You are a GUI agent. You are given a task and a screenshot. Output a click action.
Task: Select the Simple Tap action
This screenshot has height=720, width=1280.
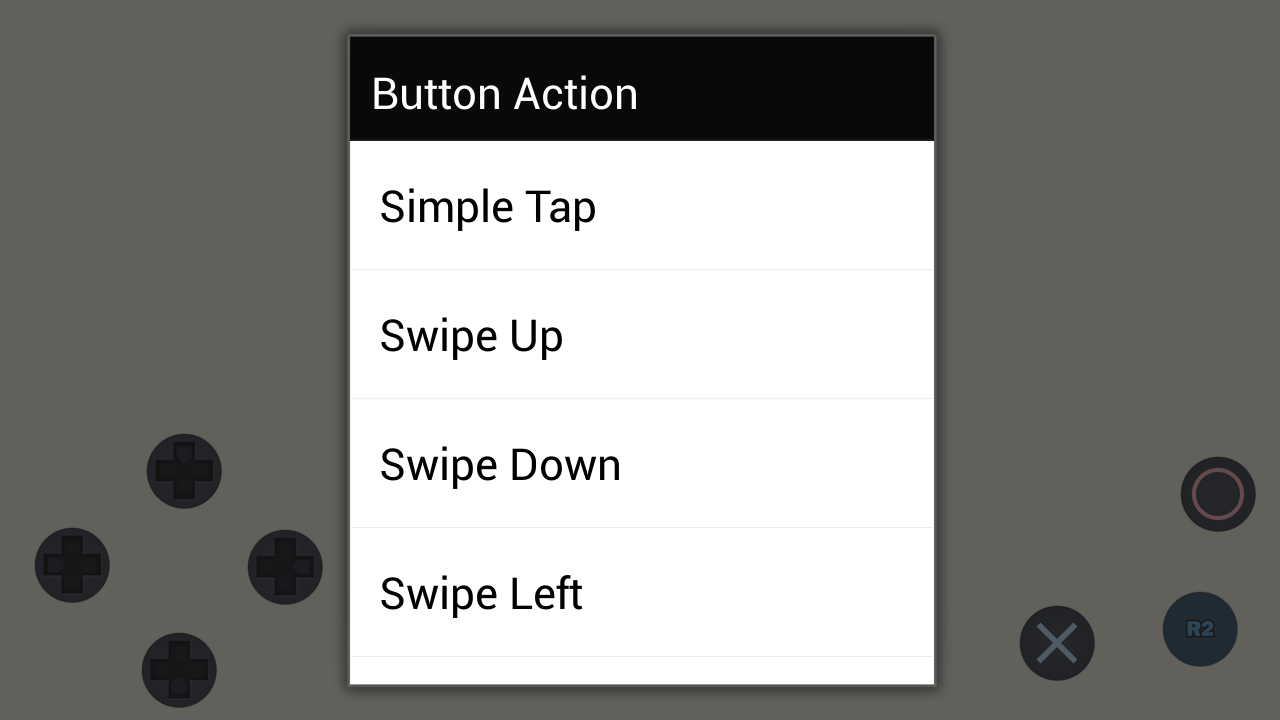641,206
